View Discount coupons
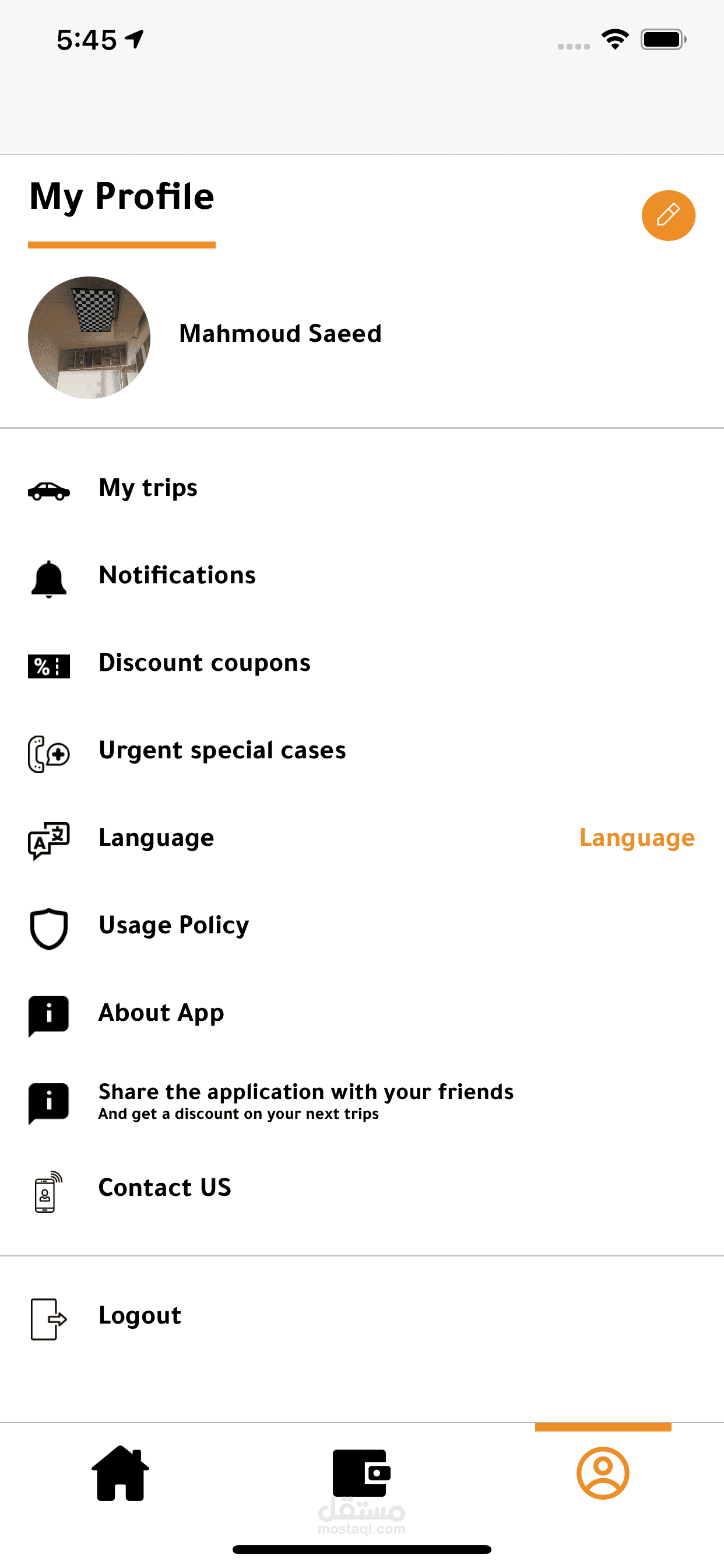 [x=205, y=663]
